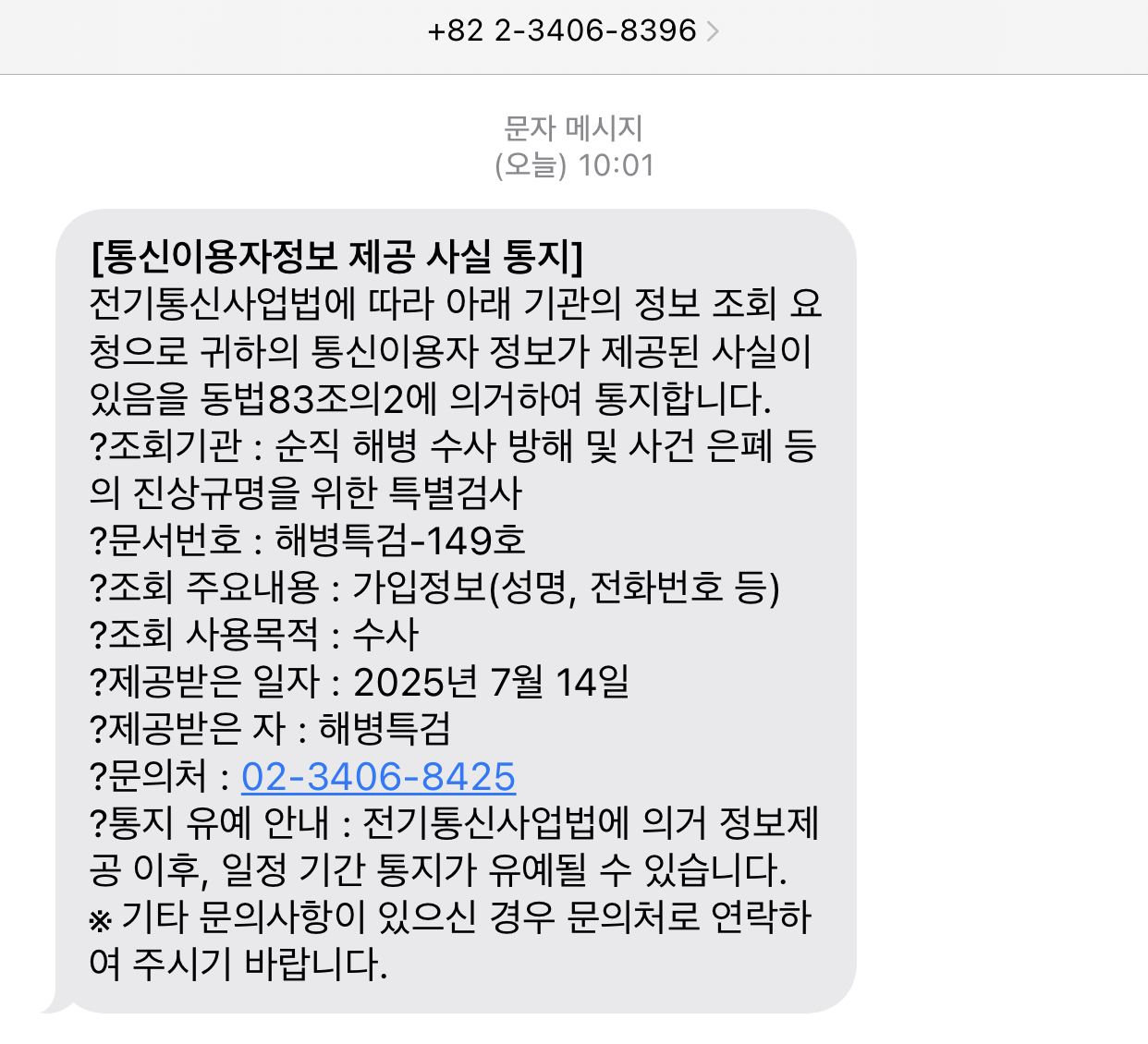Call the linked number 02-3406-8425

coord(378,777)
